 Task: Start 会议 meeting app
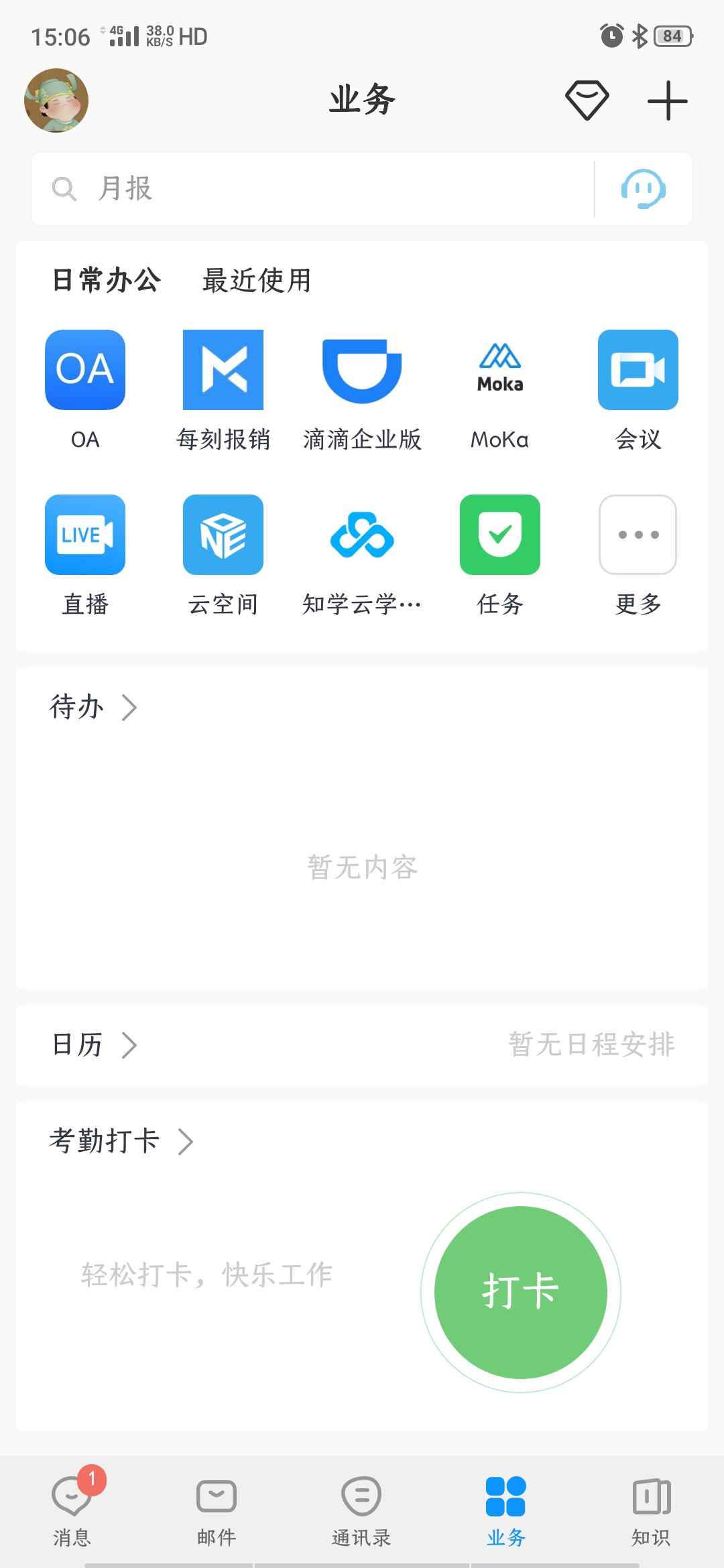point(638,370)
